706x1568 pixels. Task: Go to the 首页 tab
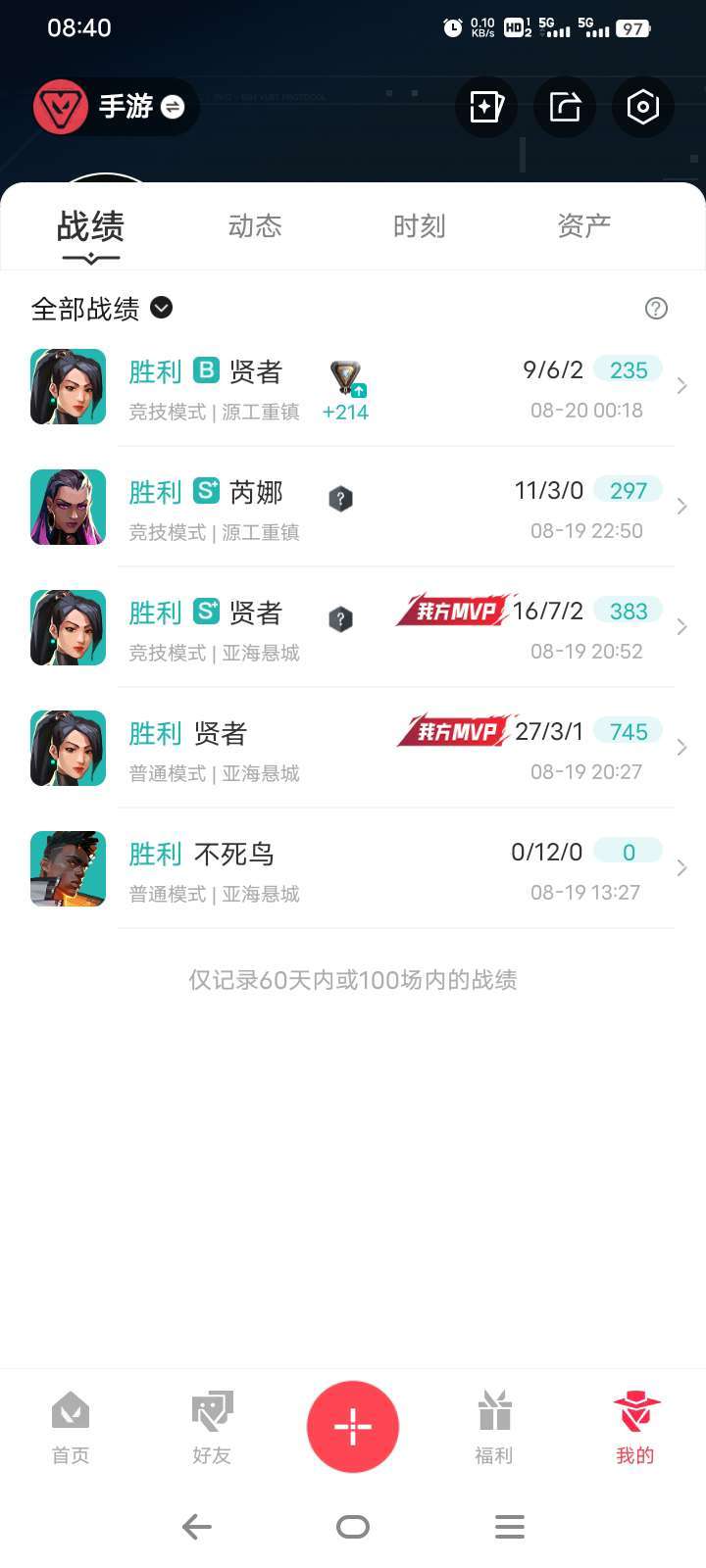click(x=71, y=1427)
